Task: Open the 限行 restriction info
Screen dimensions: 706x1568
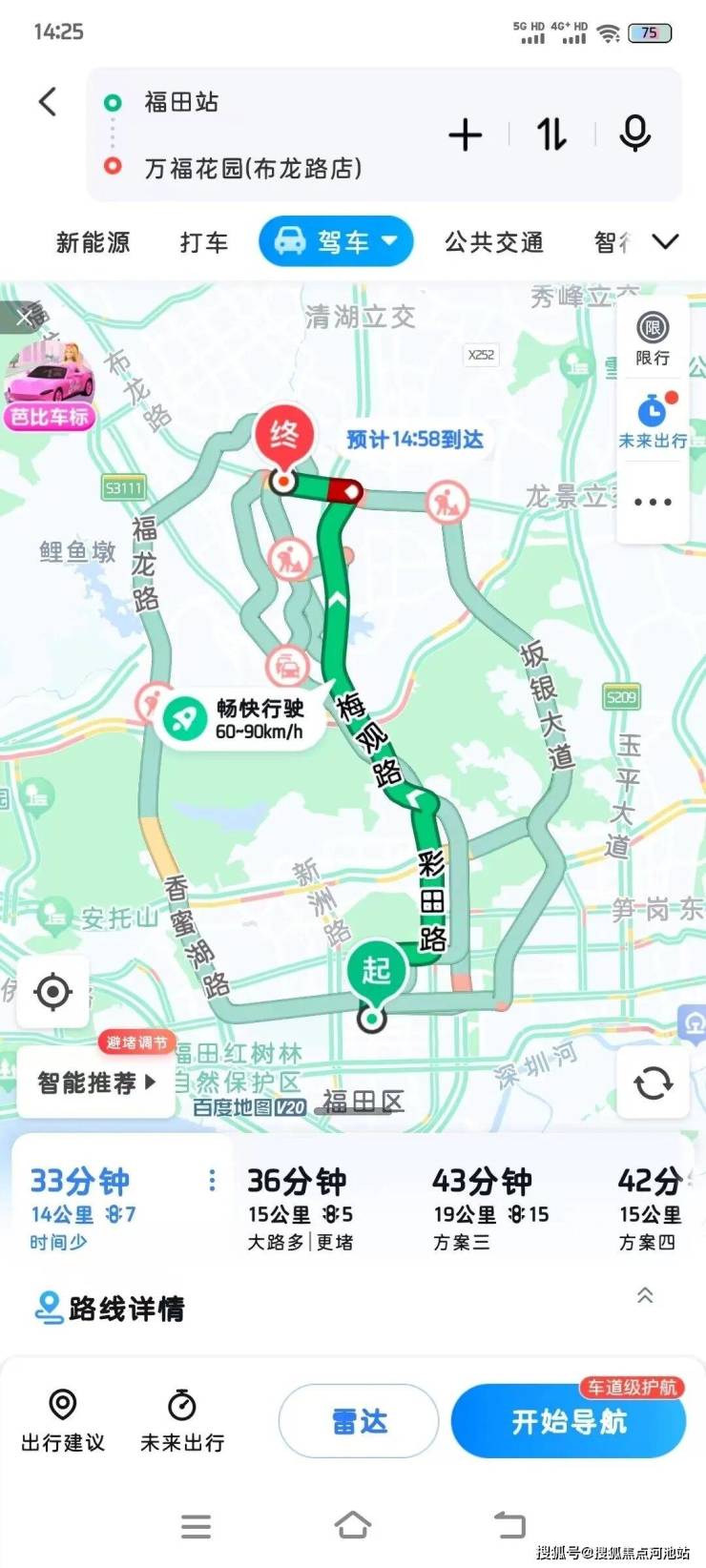Action: pyautogui.click(x=653, y=339)
